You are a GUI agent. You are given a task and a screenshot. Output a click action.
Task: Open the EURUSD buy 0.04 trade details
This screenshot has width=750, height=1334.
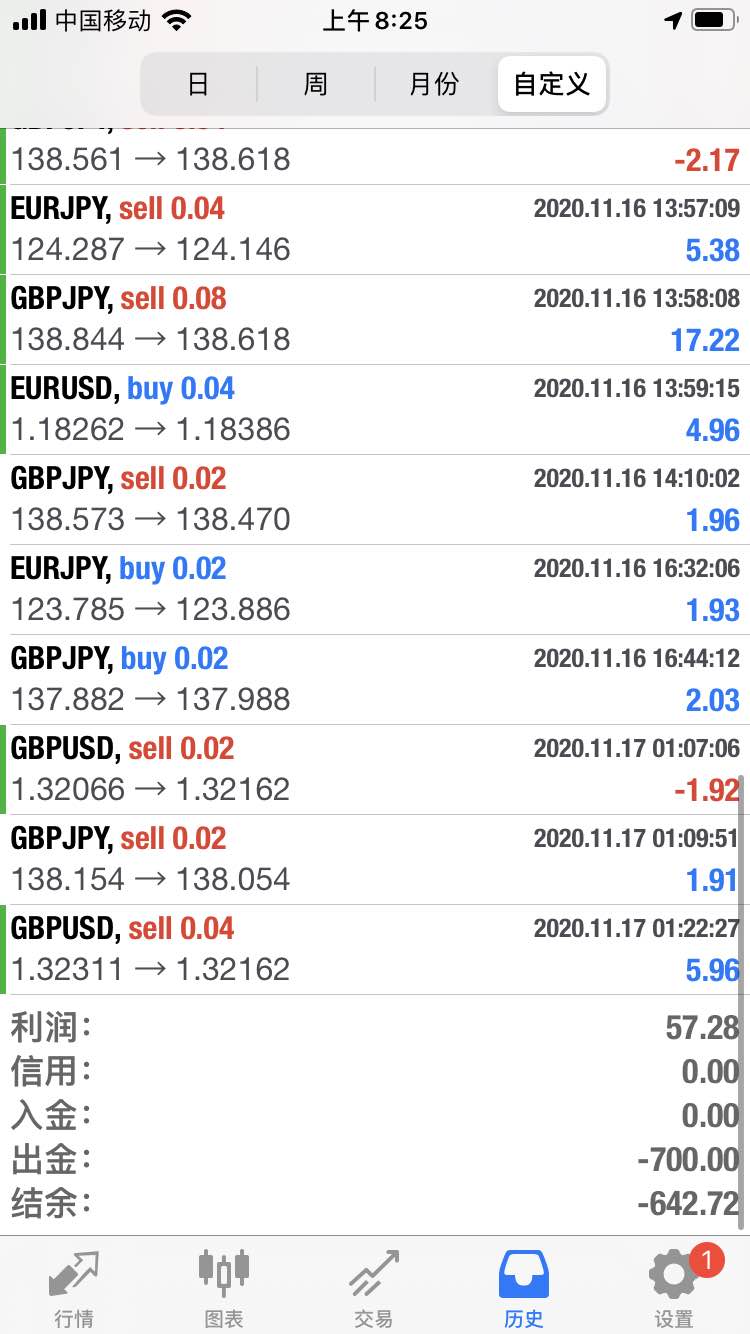click(375, 410)
